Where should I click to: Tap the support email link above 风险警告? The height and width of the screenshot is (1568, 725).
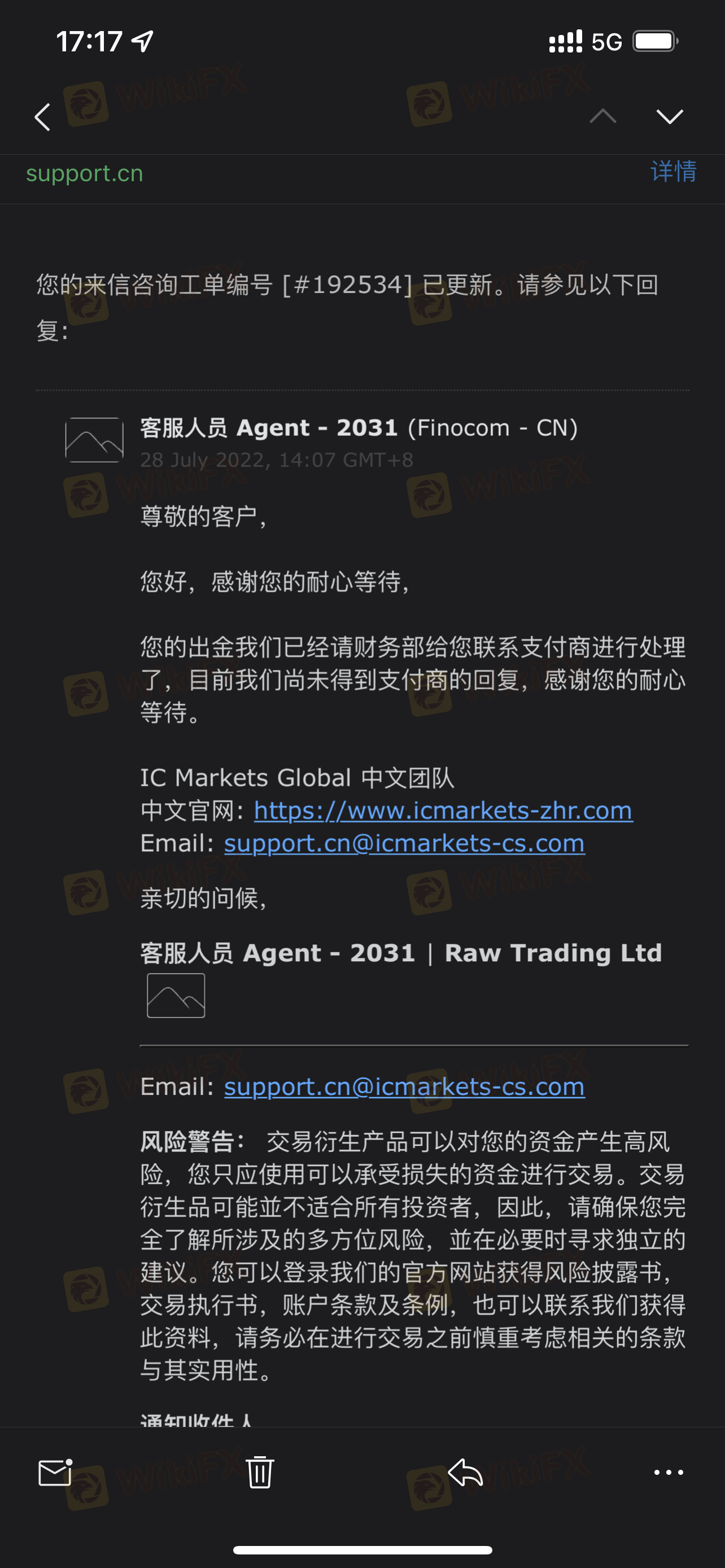click(x=404, y=1087)
